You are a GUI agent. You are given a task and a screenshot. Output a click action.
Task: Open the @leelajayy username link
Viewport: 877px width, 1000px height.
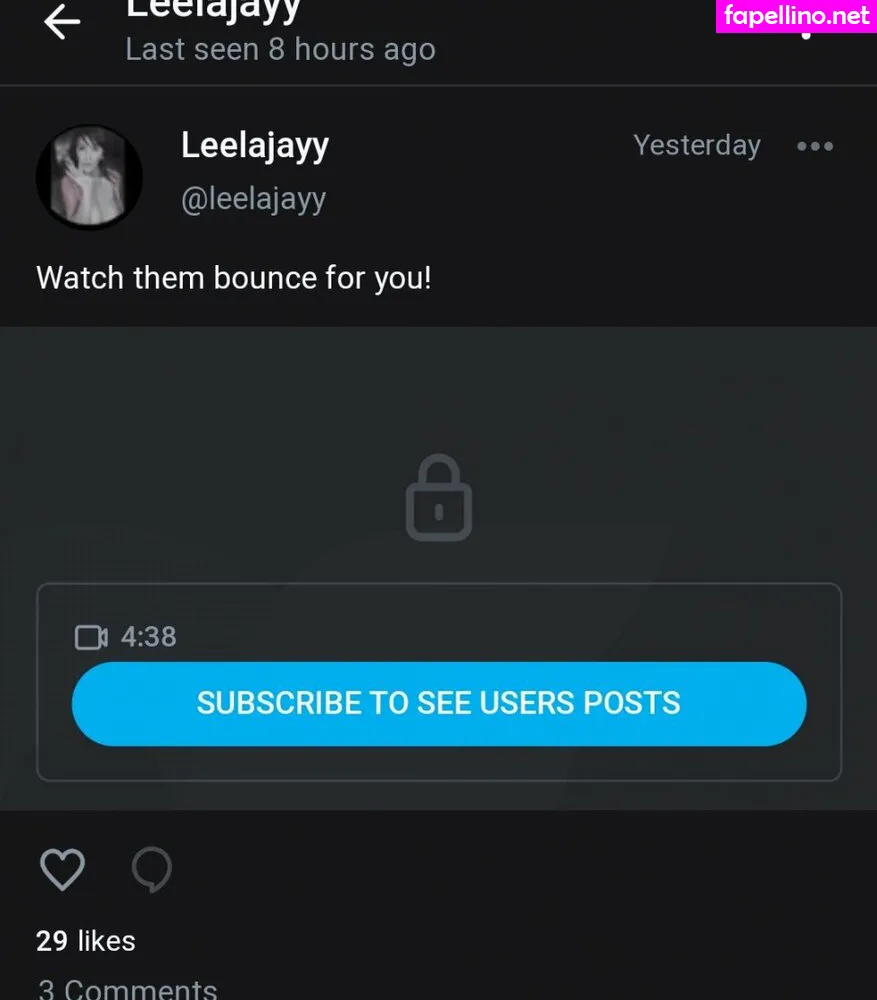[253, 198]
